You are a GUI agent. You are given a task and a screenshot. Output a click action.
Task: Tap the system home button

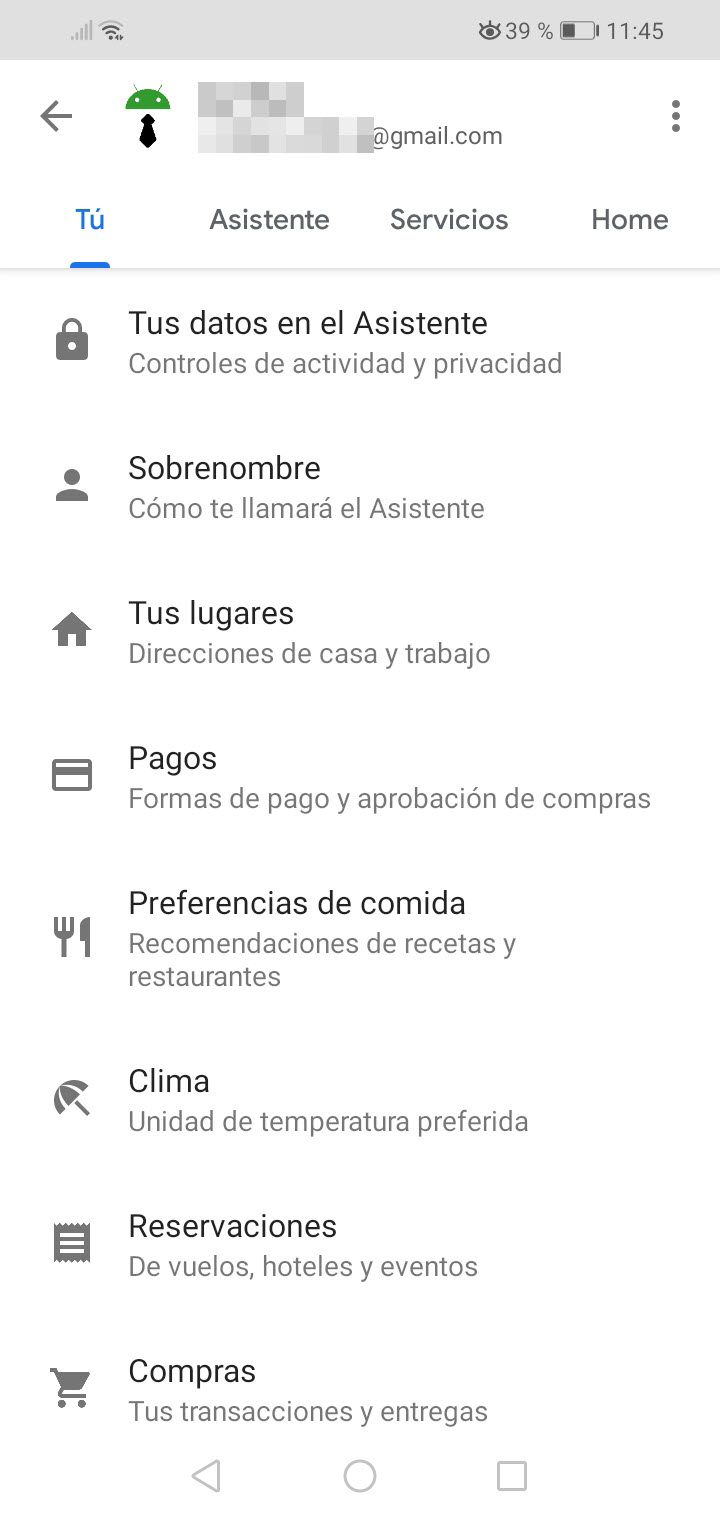click(x=360, y=1476)
